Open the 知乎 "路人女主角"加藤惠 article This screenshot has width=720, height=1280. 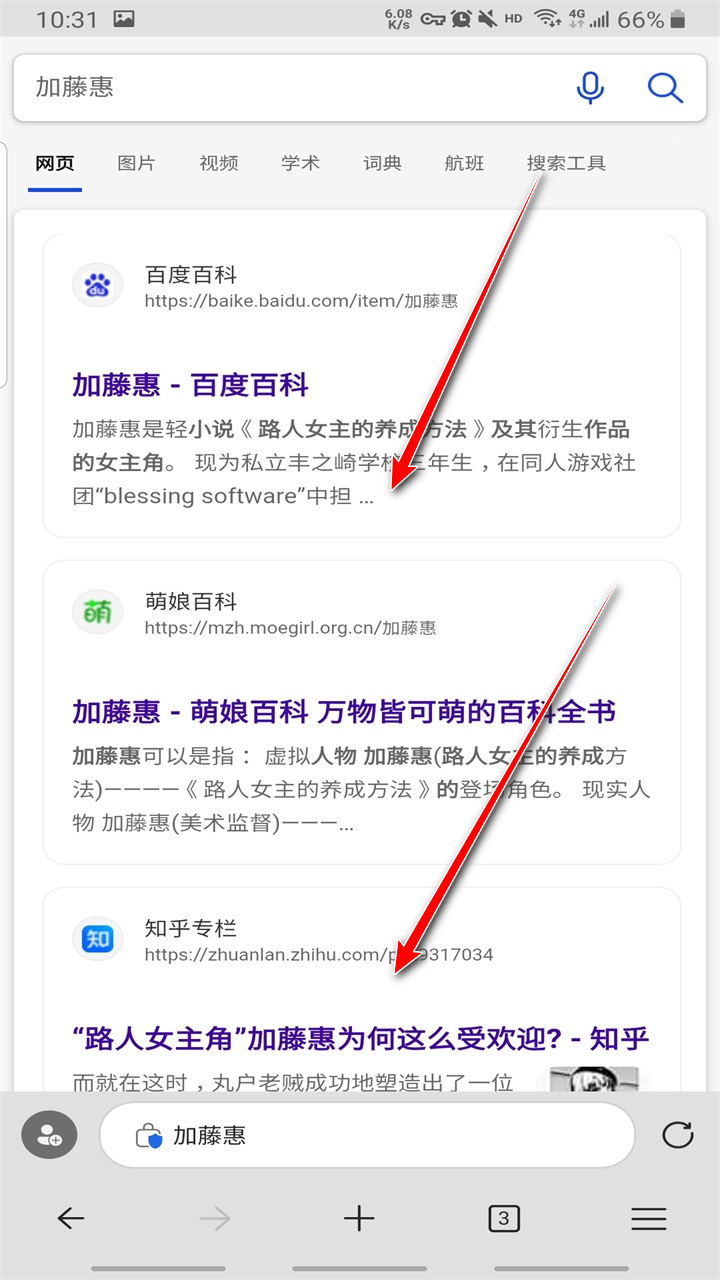(361, 1039)
